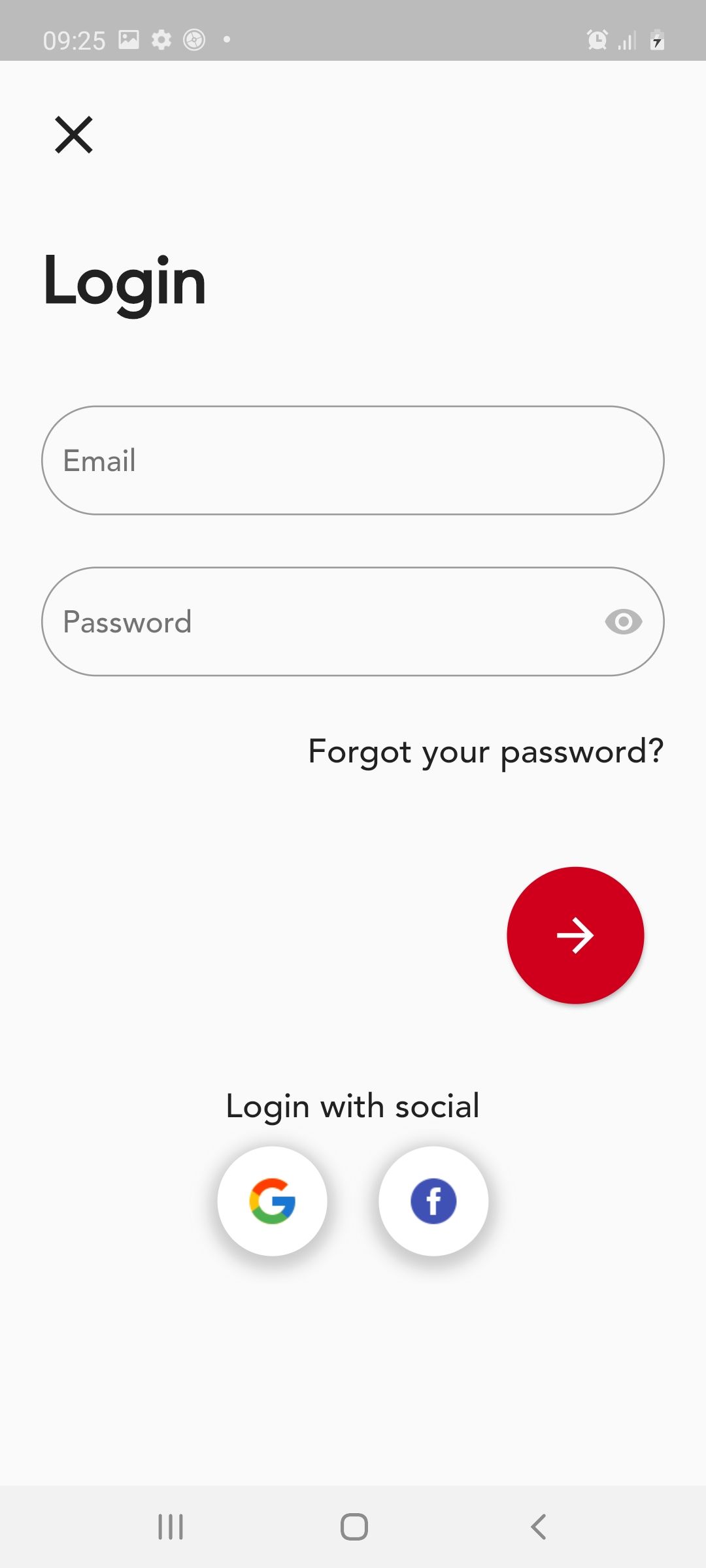The width and height of the screenshot is (706, 1568).
Task: Submit login with the red arrow button
Action: pyautogui.click(x=575, y=935)
